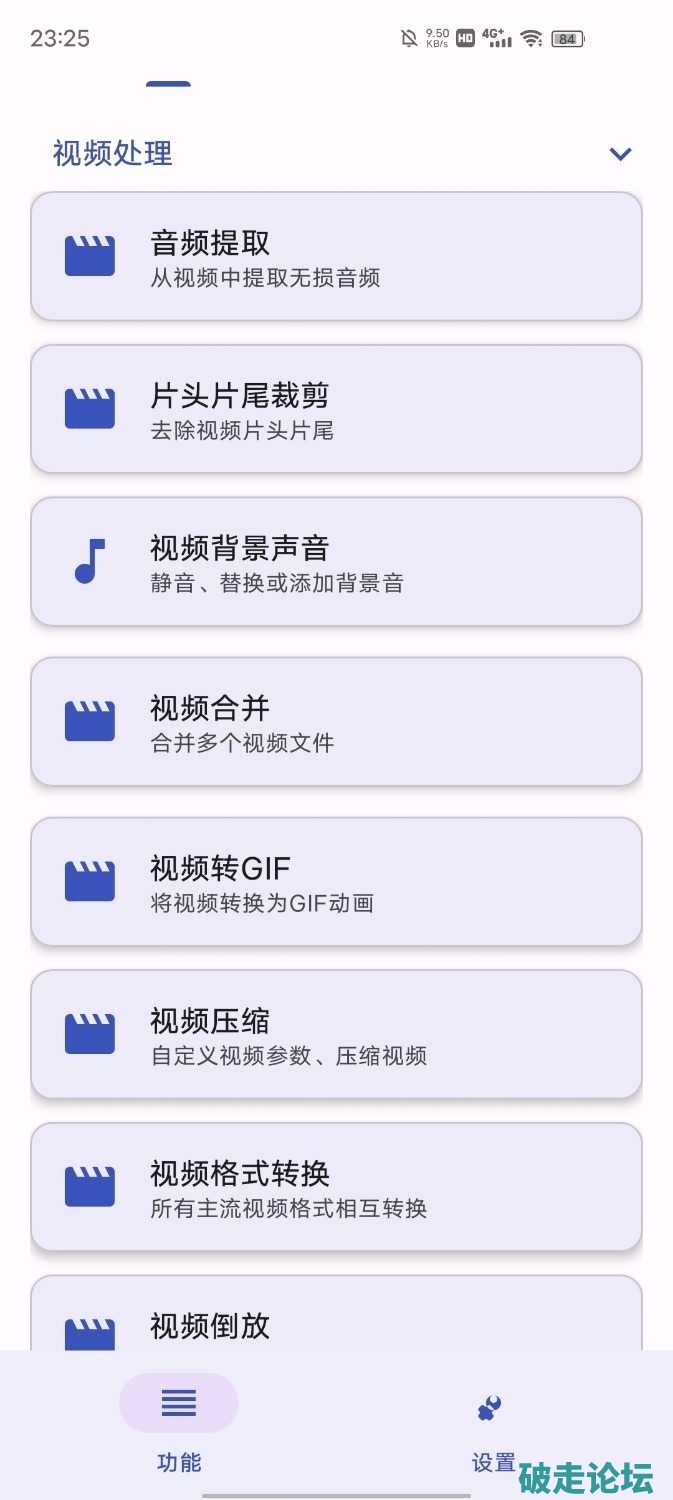Switch to the 功能 tab
This screenshot has width=673, height=1500.
[x=179, y=1422]
